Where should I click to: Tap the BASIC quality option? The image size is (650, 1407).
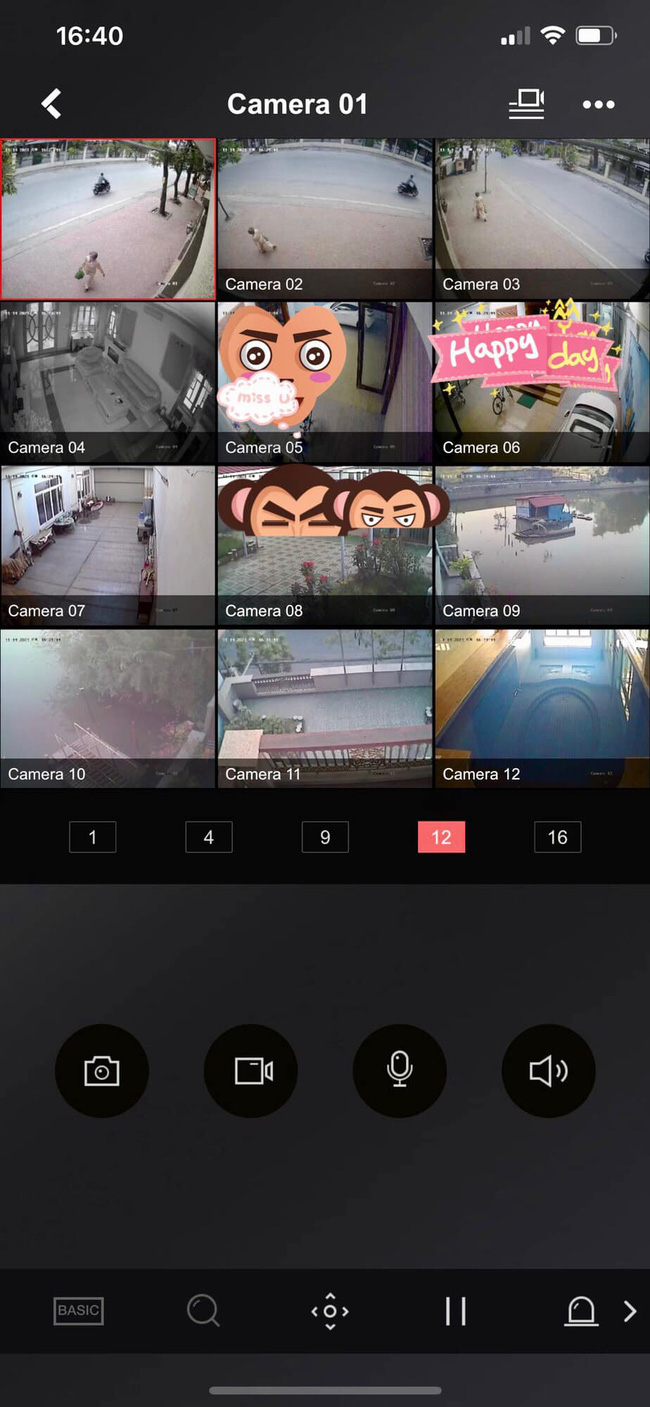78,1310
